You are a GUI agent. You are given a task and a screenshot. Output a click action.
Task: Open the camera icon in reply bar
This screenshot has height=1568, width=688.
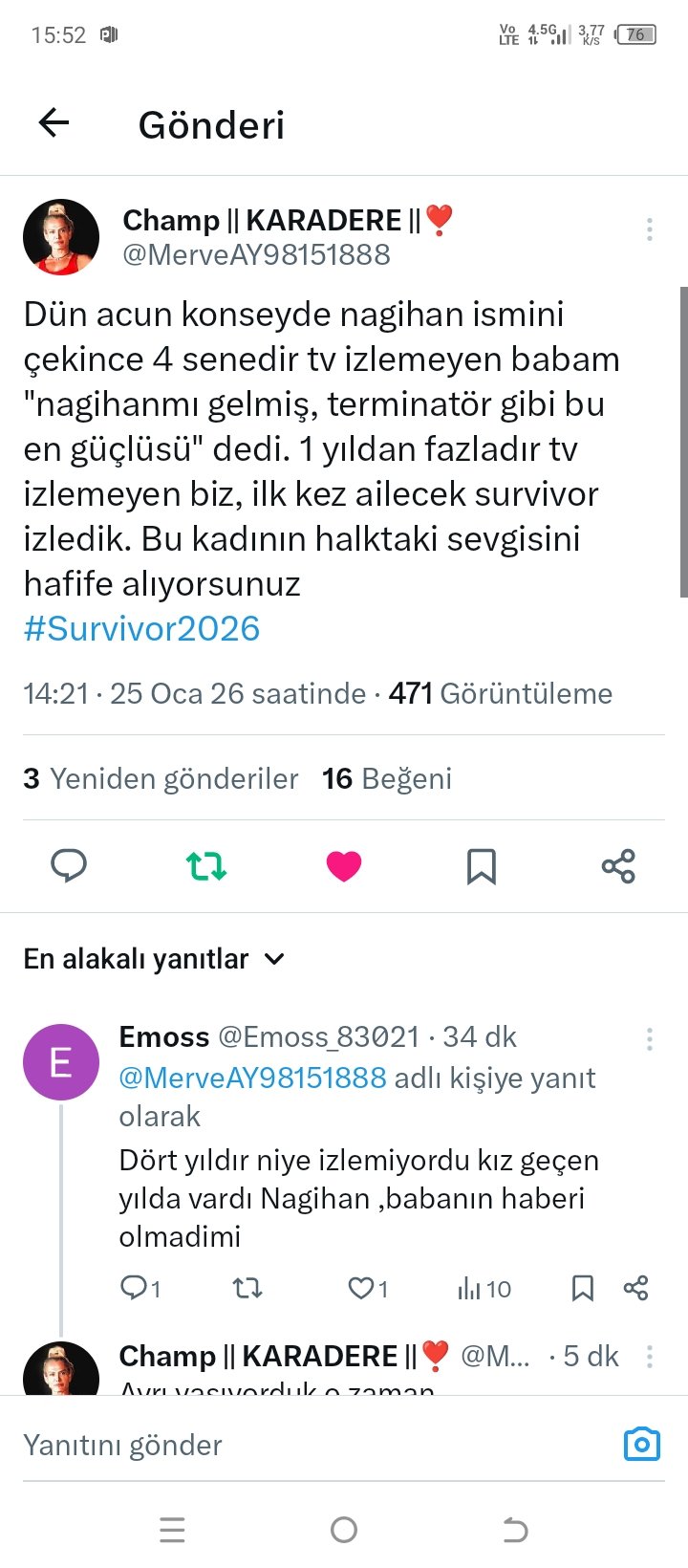click(x=641, y=1444)
